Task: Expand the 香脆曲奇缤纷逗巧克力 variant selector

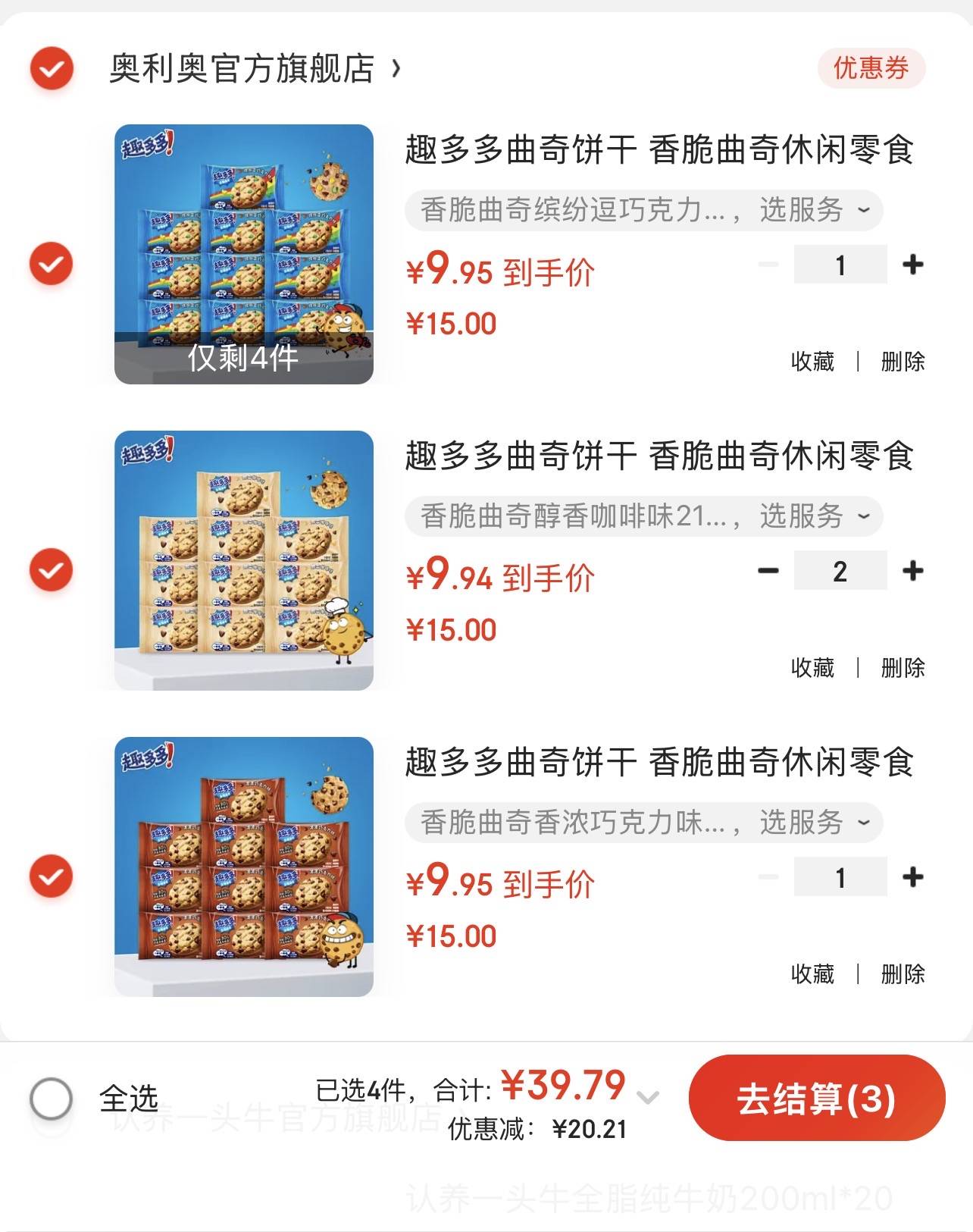Action: (643, 210)
